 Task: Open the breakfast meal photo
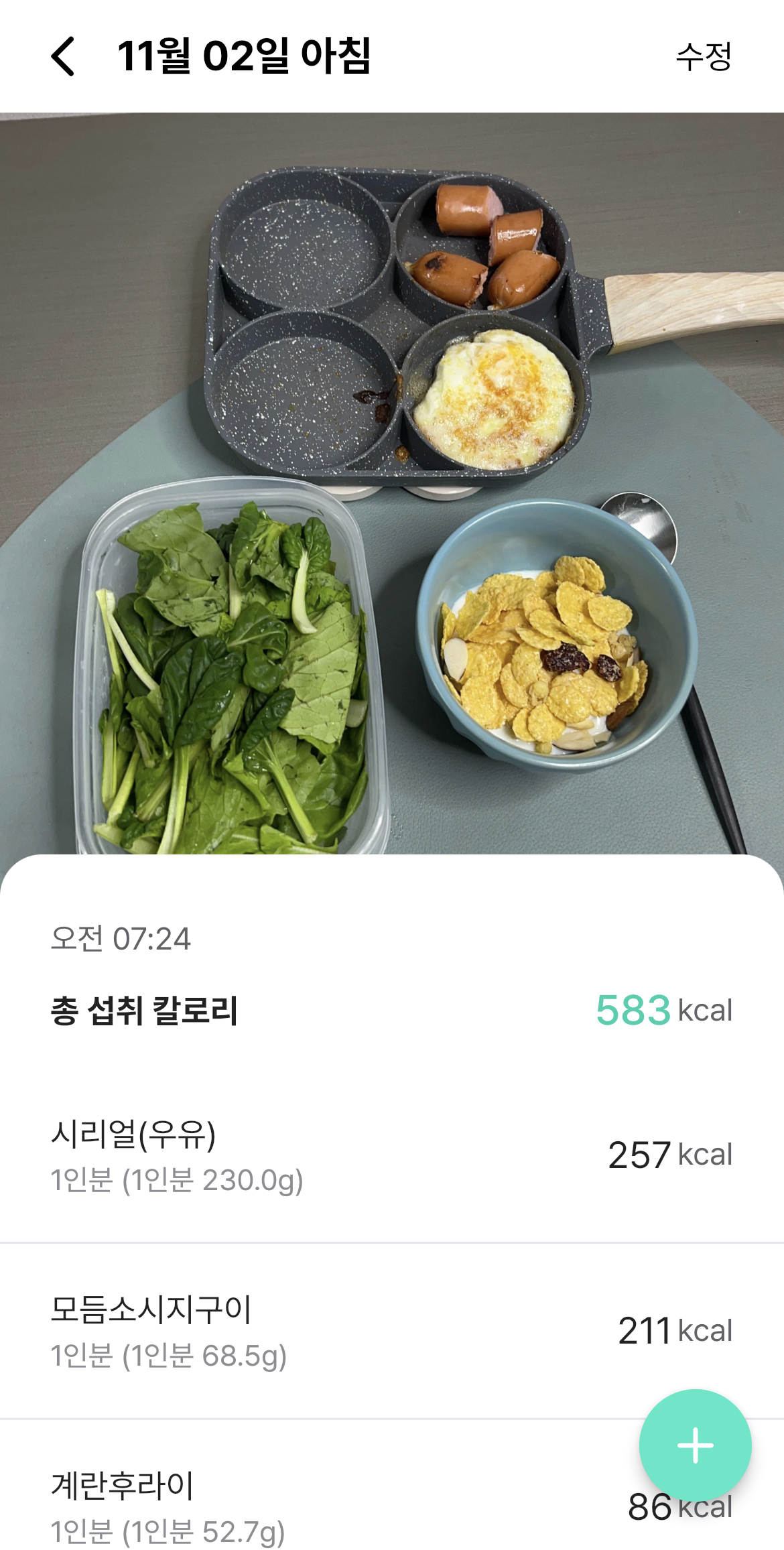(392, 484)
